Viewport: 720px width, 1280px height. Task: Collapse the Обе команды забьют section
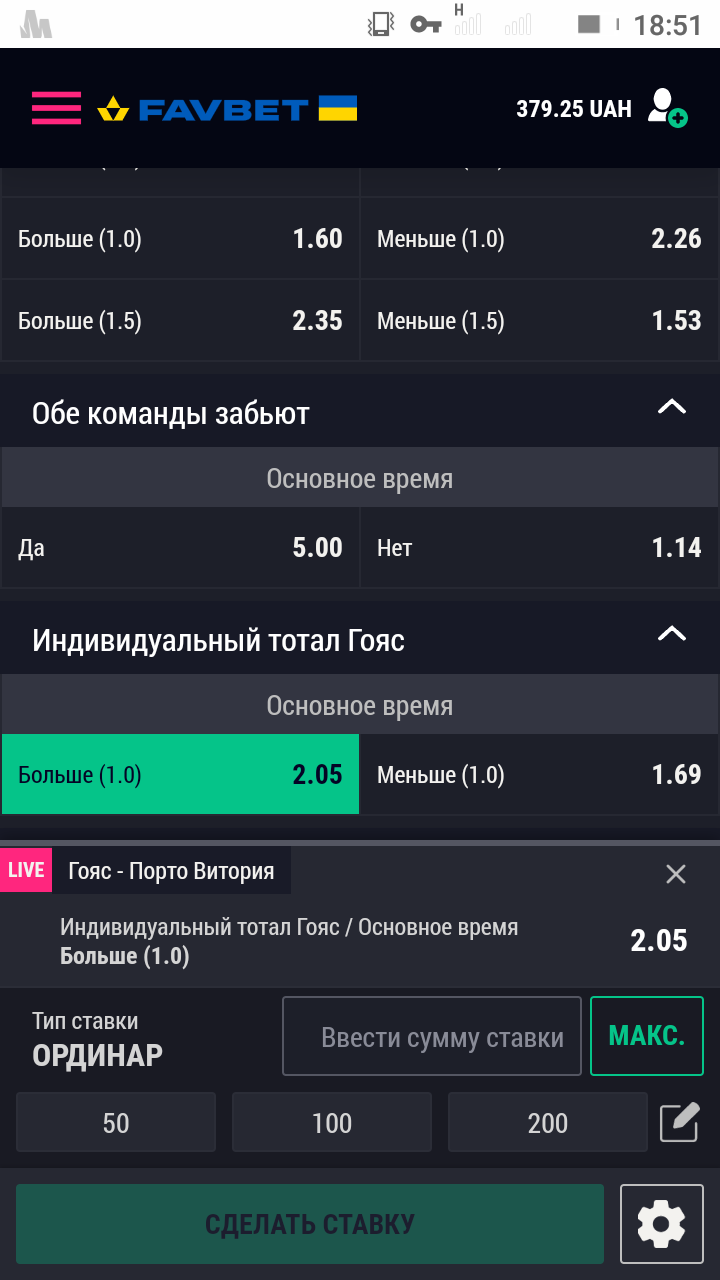click(673, 406)
